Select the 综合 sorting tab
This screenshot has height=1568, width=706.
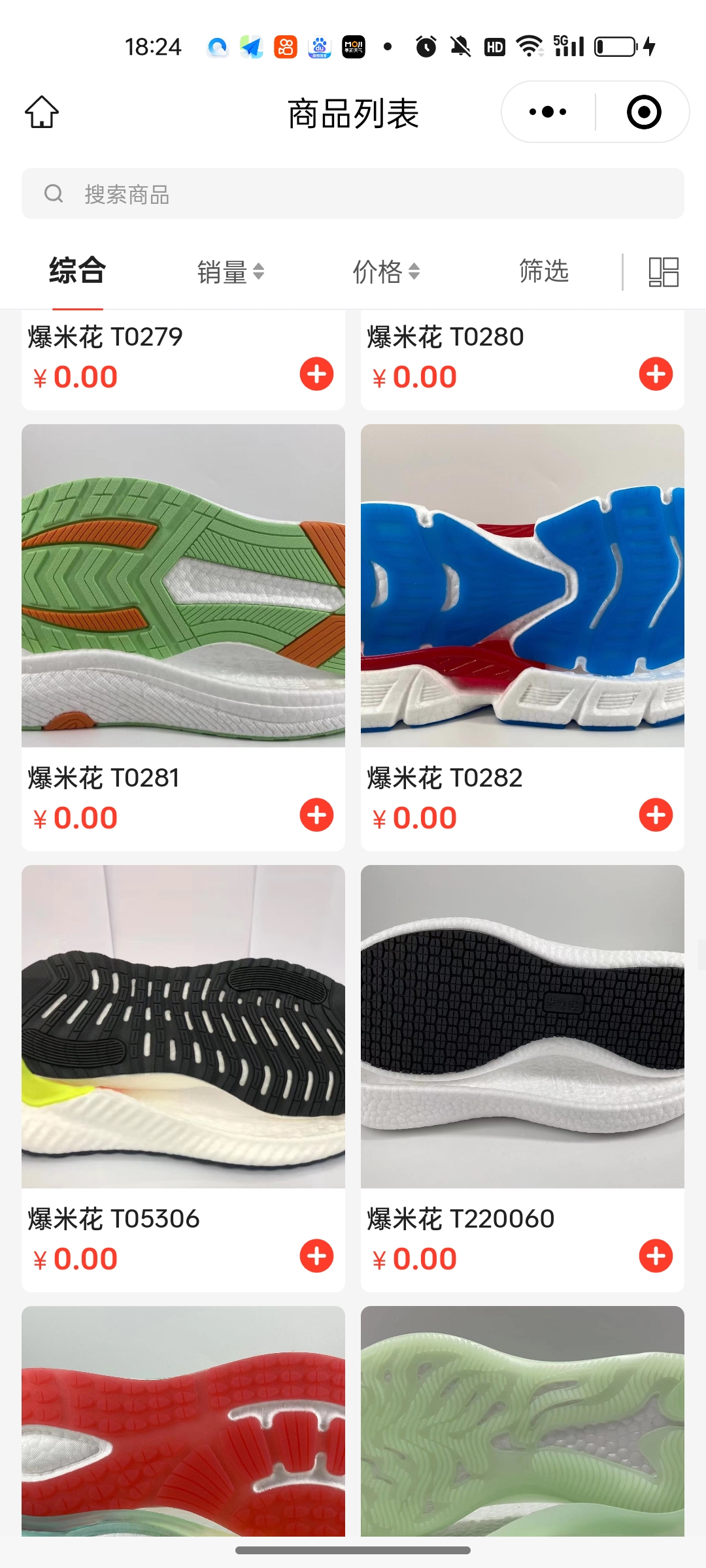pyautogui.click(x=77, y=270)
